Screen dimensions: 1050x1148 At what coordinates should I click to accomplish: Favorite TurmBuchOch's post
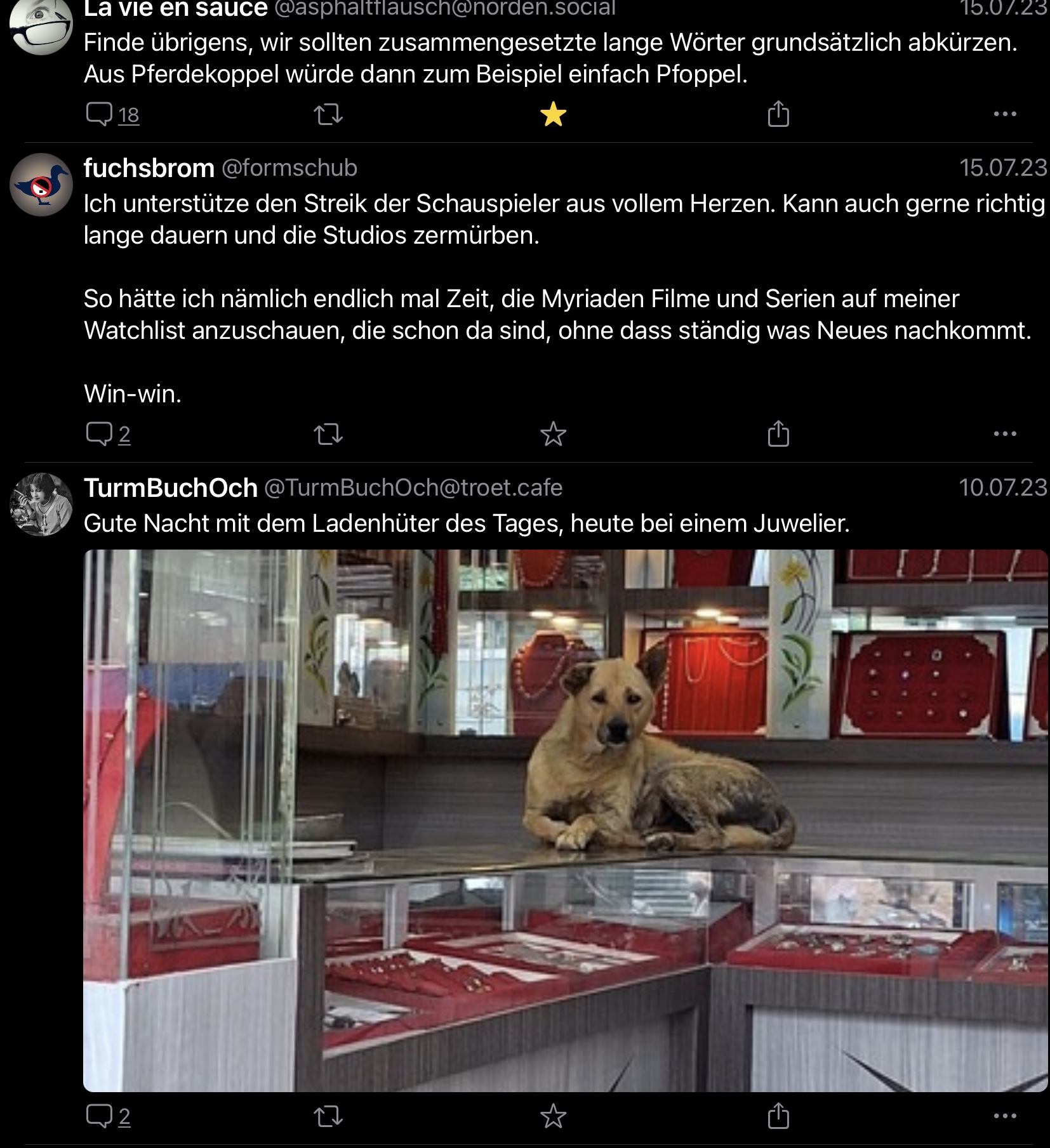tap(553, 1116)
